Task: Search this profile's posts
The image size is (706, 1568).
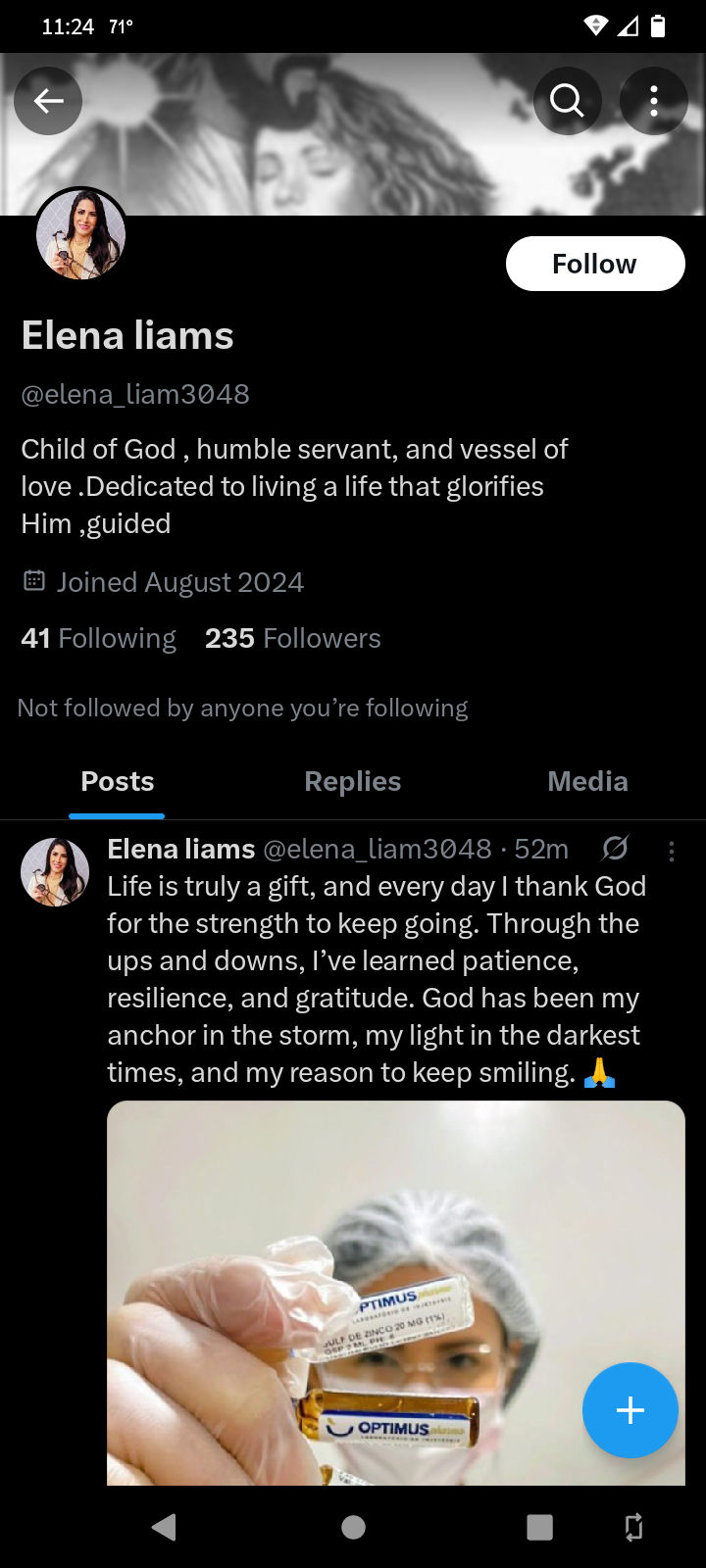Action: point(567,101)
